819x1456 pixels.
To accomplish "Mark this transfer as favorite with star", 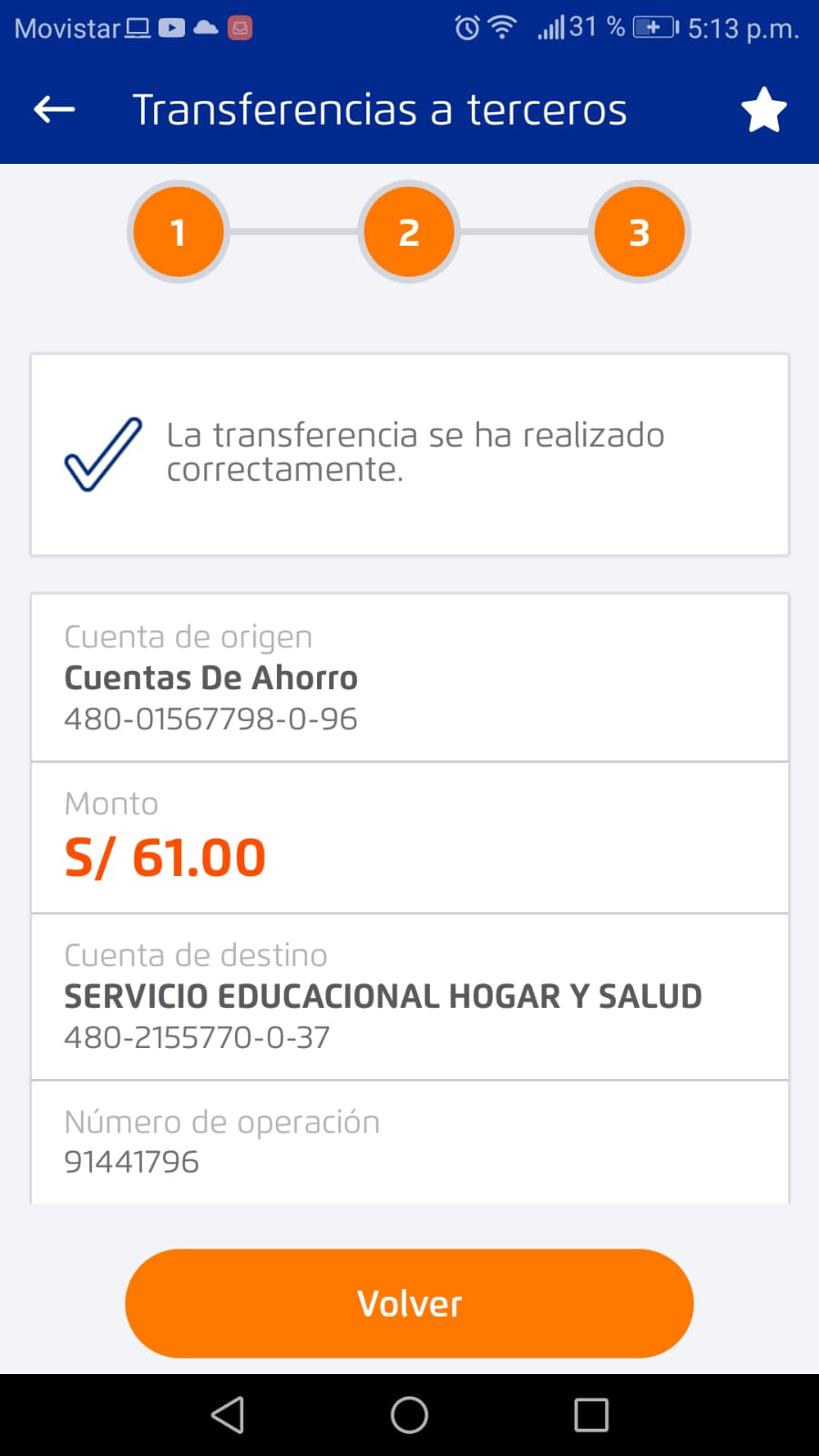I will (763, 110).
